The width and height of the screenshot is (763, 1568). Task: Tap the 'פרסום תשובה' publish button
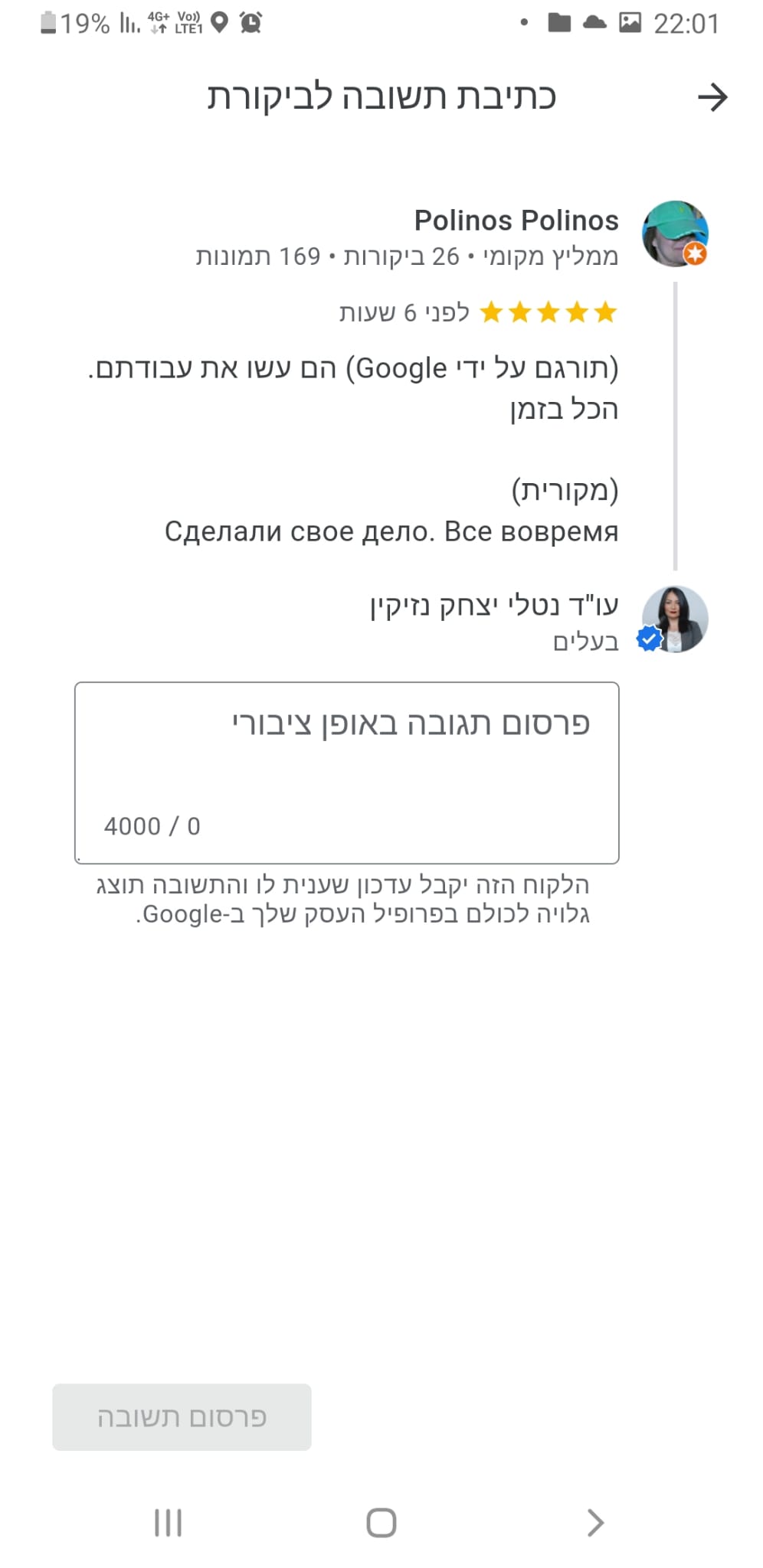point(182,1416)
